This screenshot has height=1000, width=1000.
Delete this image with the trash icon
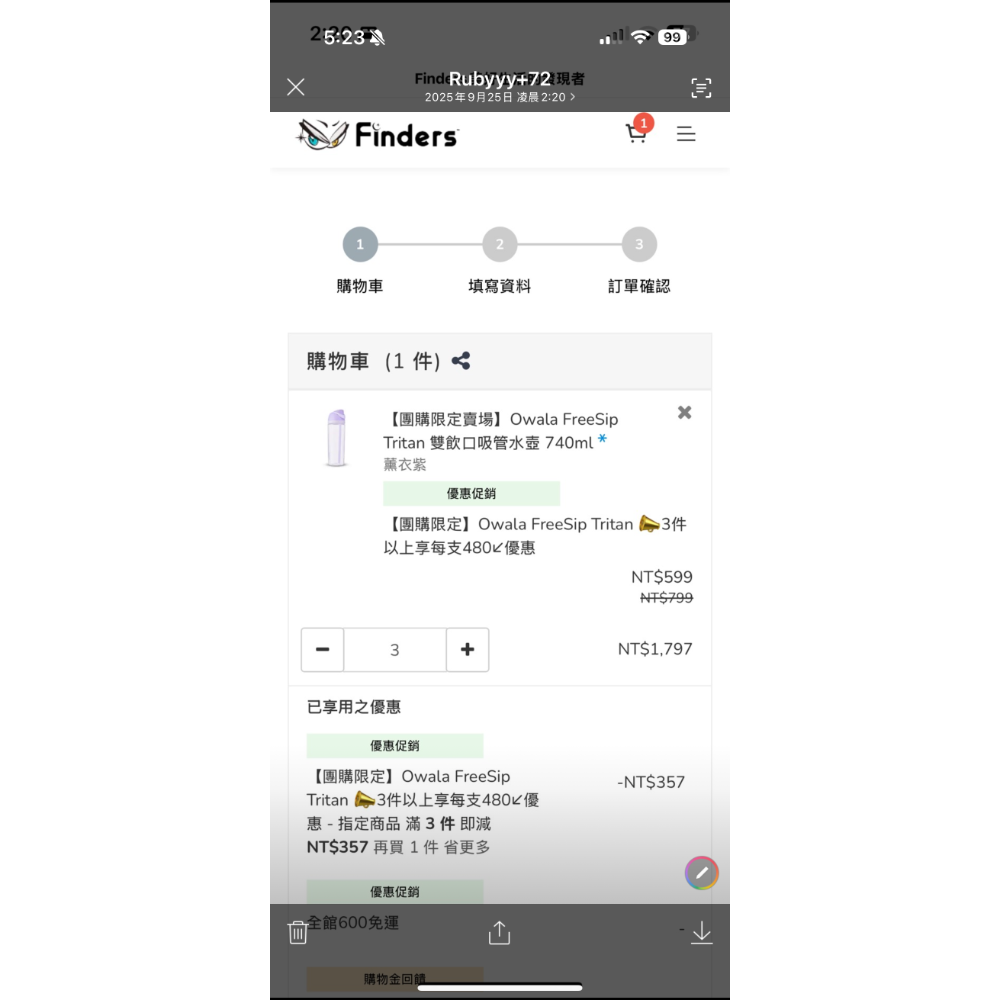(298, 932)
